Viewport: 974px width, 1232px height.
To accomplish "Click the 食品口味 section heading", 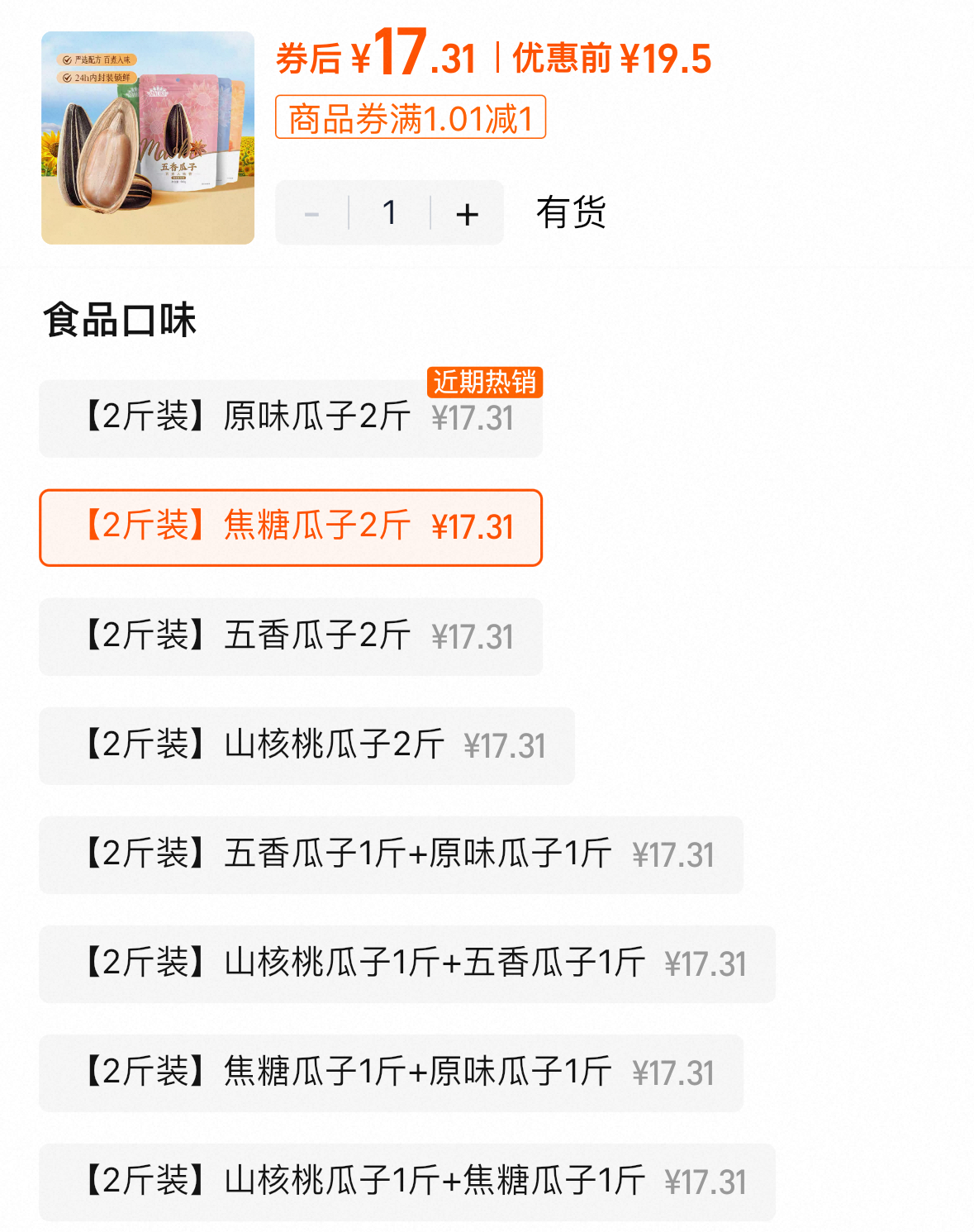I will click(x=120, y=321).
